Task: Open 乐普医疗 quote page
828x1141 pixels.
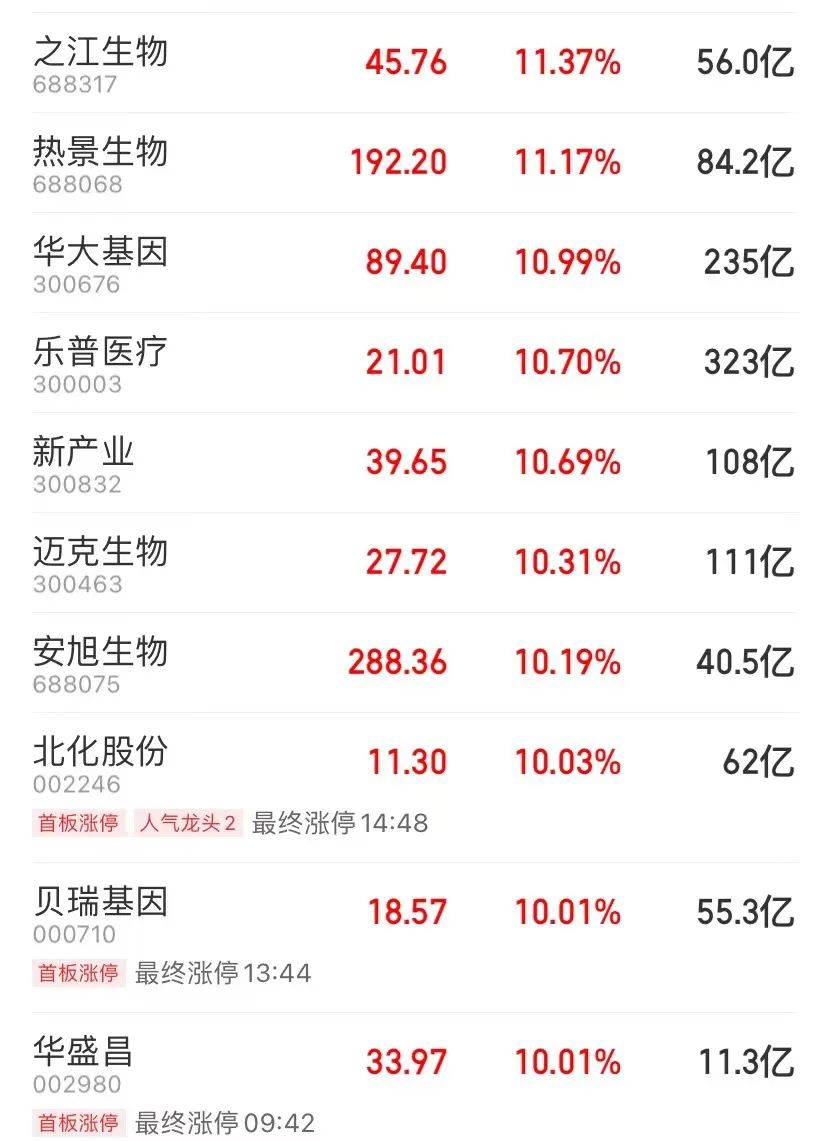Action: [100, 352]
